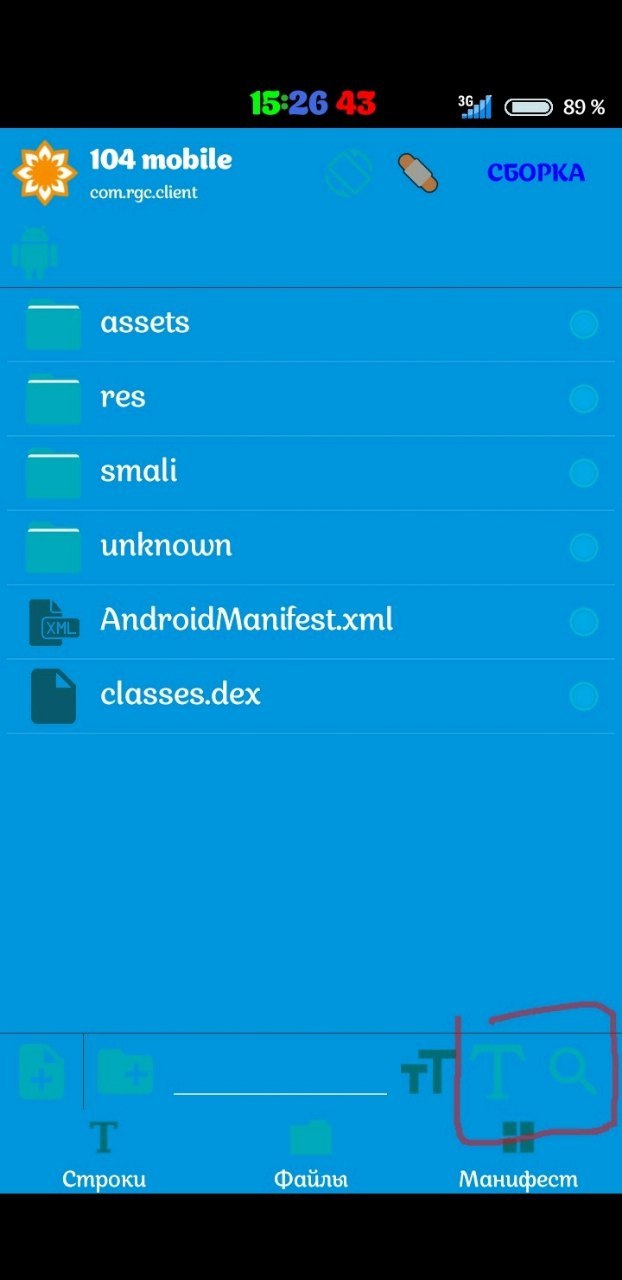622x1280 pixels.
Task: Tap the rotate icon in the header
Action: coord(349,173)
